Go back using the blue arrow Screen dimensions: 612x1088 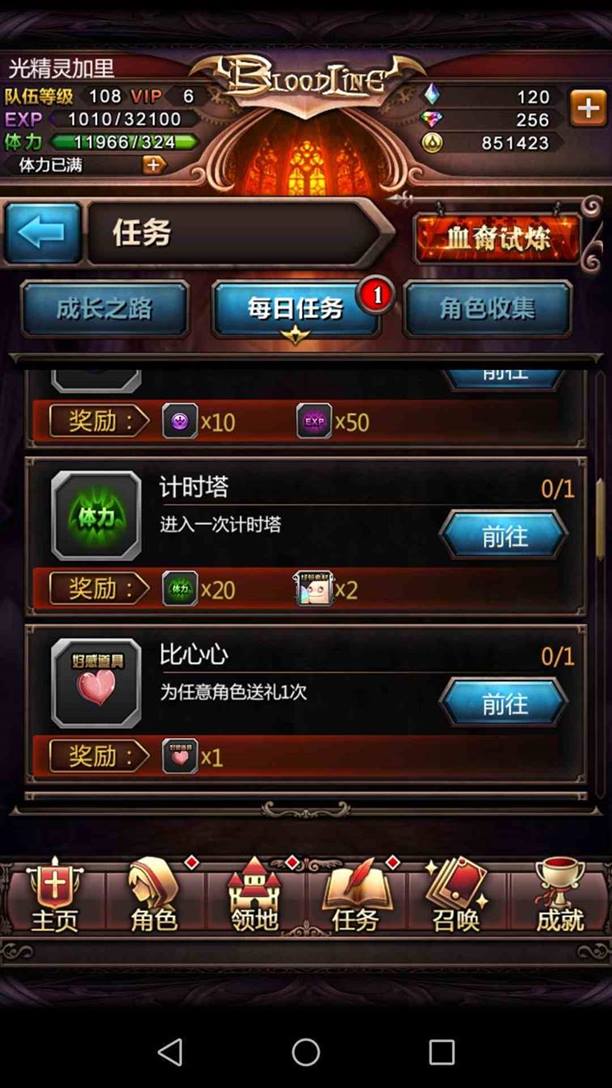42,234
